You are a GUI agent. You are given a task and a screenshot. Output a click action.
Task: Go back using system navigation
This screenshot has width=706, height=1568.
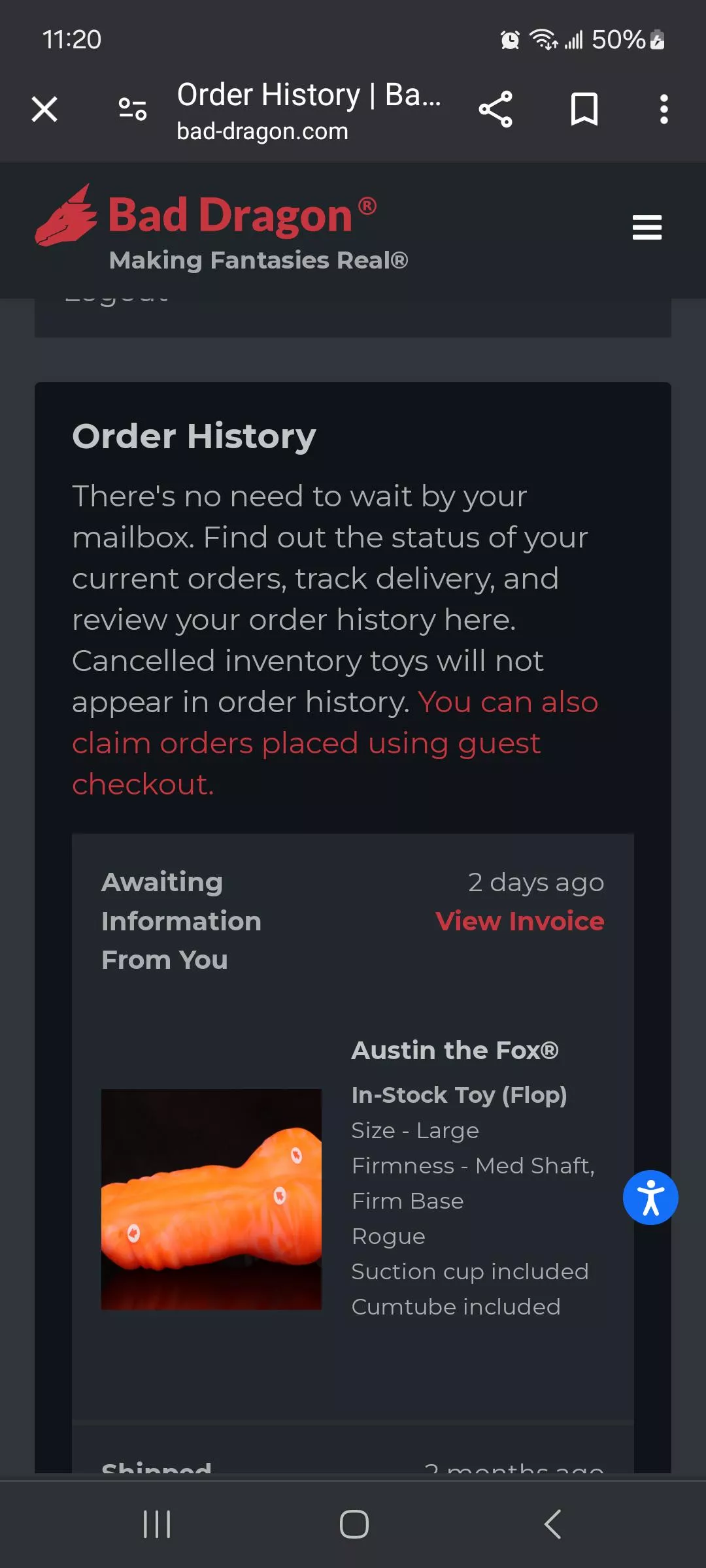click(552, 1524)
